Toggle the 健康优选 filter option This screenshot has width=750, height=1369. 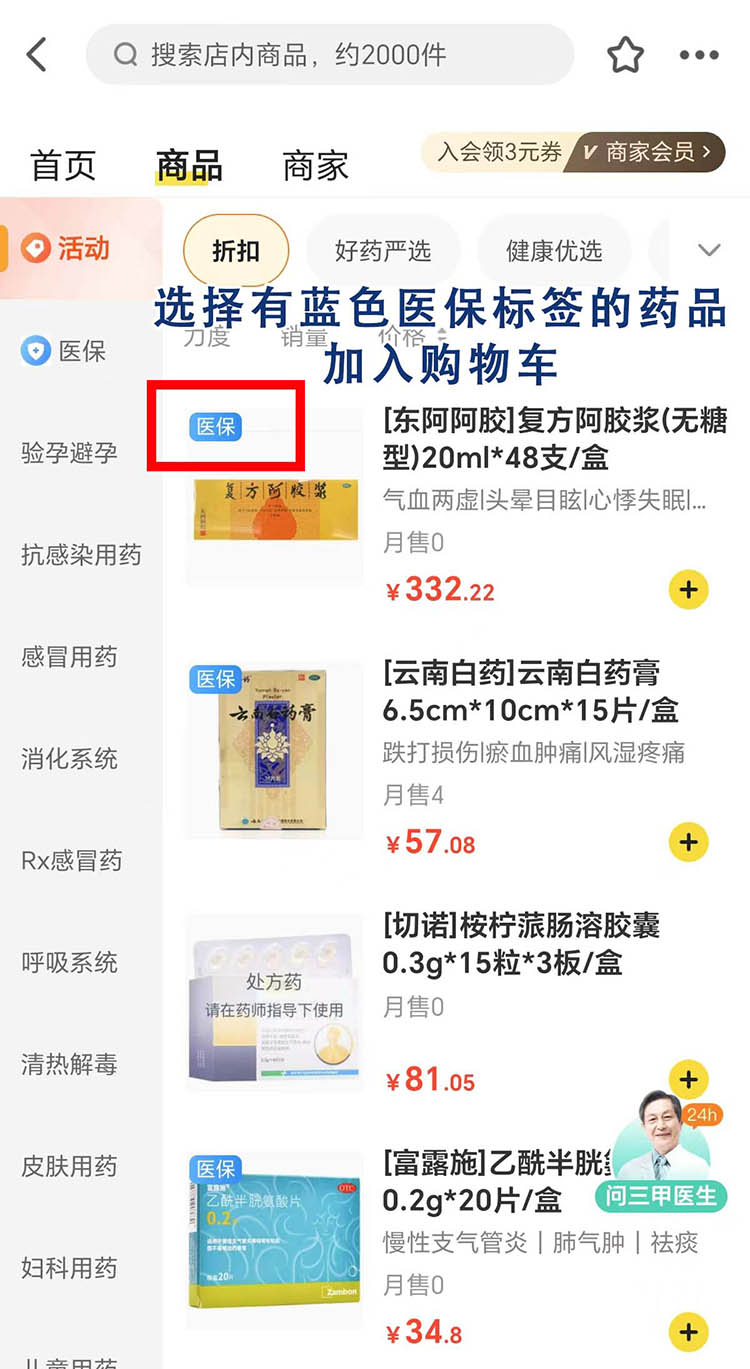554,251
